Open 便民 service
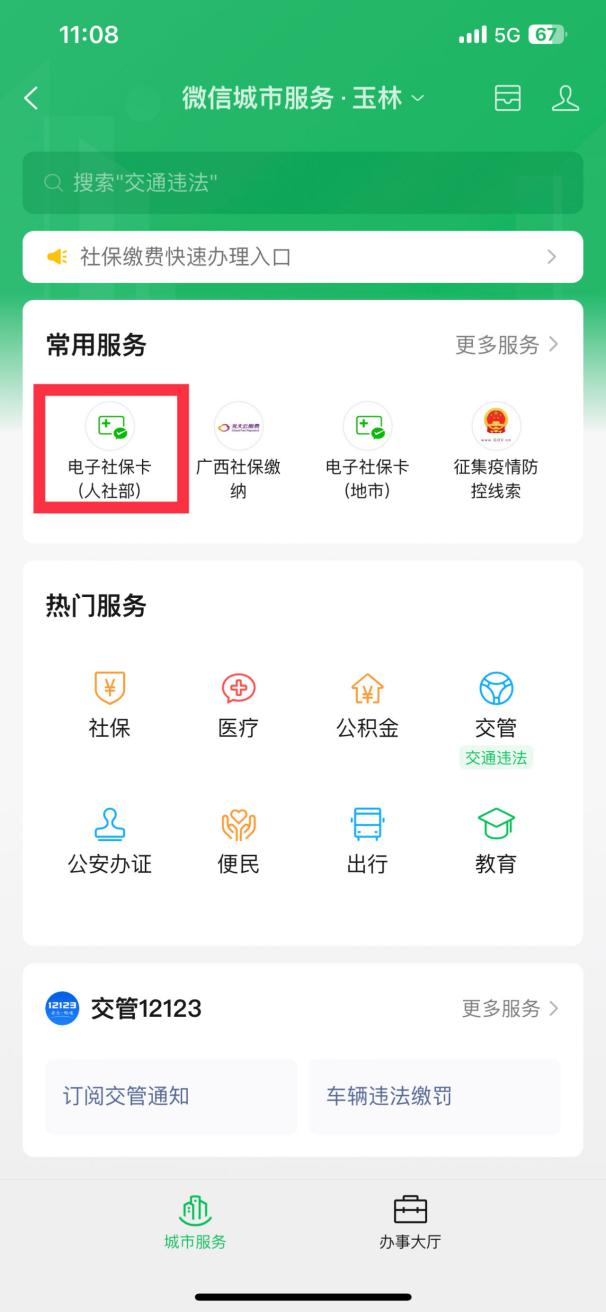606x1312 pixels. [238, 842]
